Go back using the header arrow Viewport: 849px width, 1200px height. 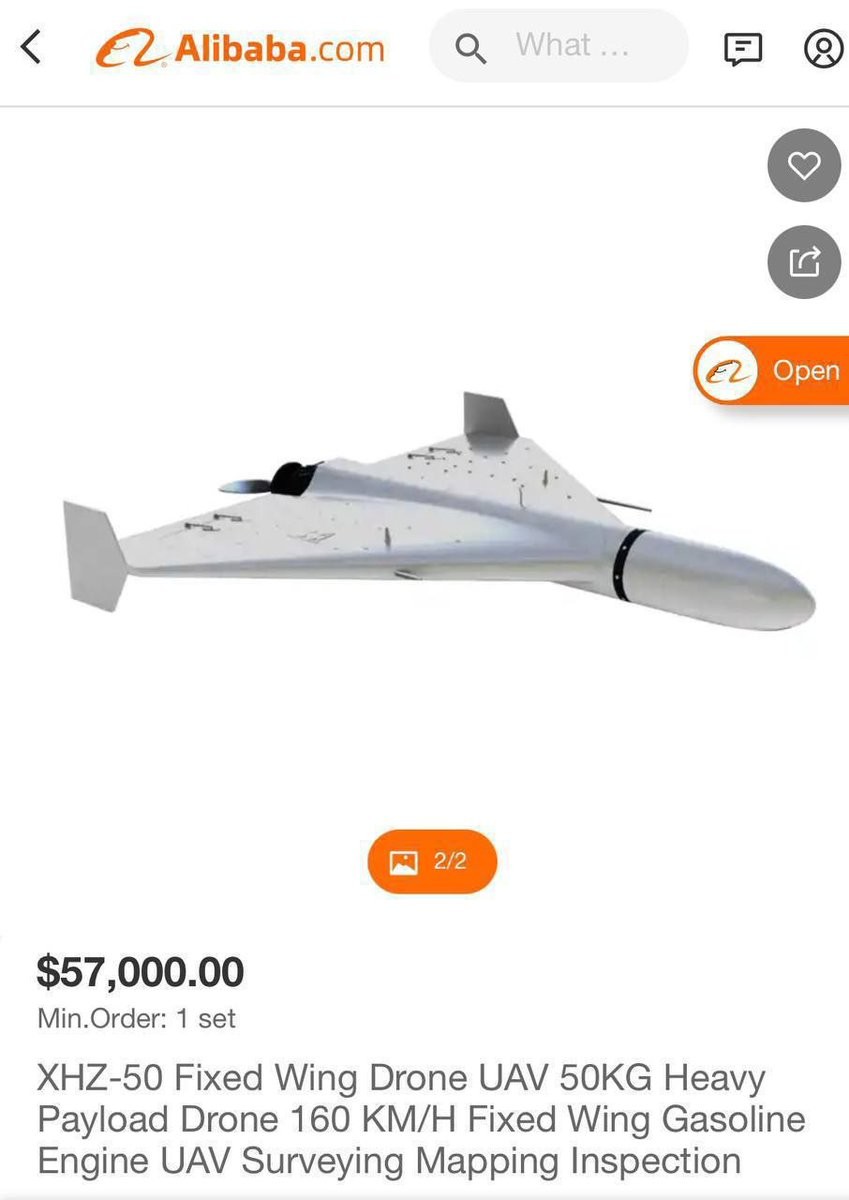(32, 46)
